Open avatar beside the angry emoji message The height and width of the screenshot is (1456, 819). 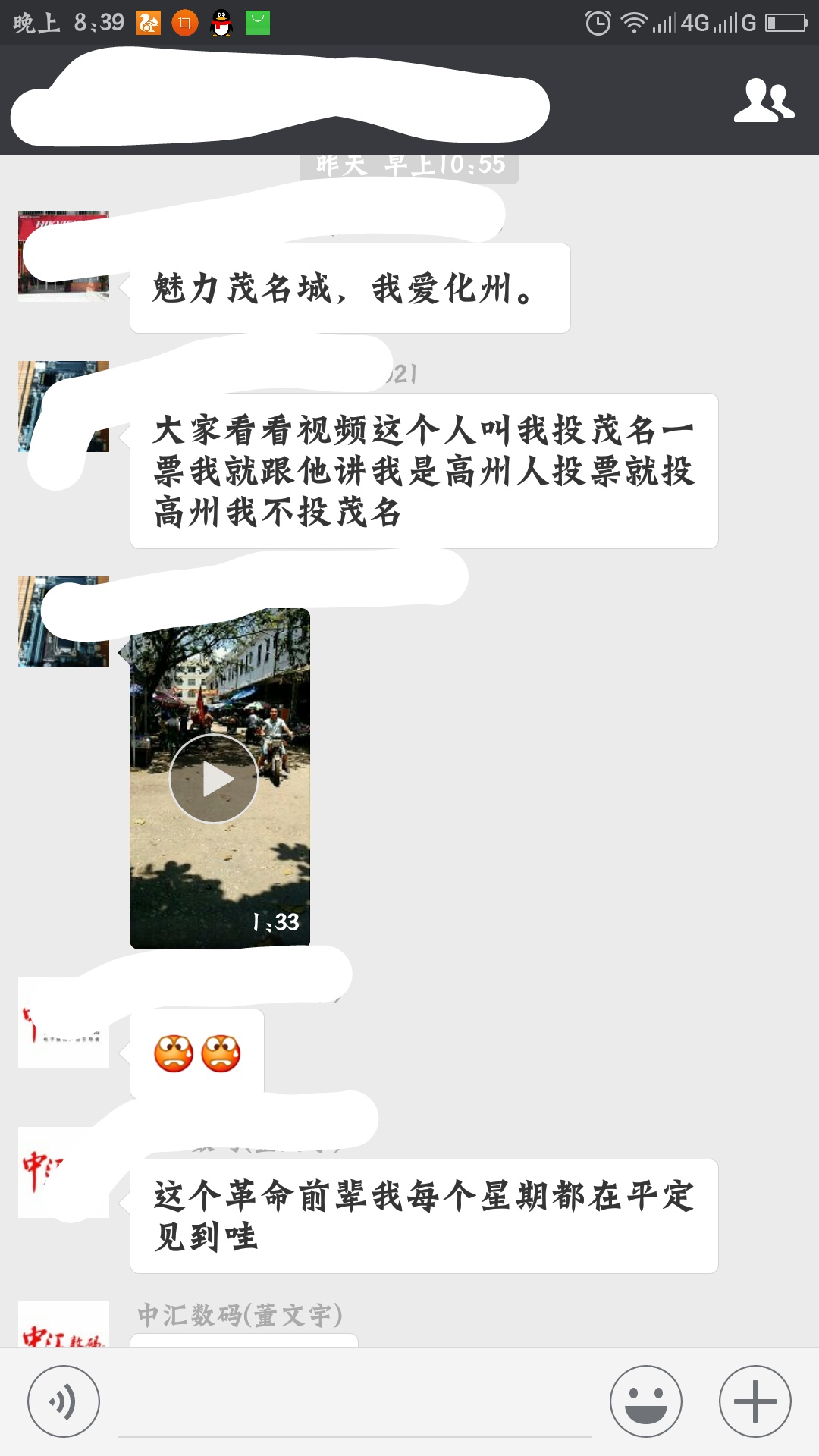[64, 1022]
